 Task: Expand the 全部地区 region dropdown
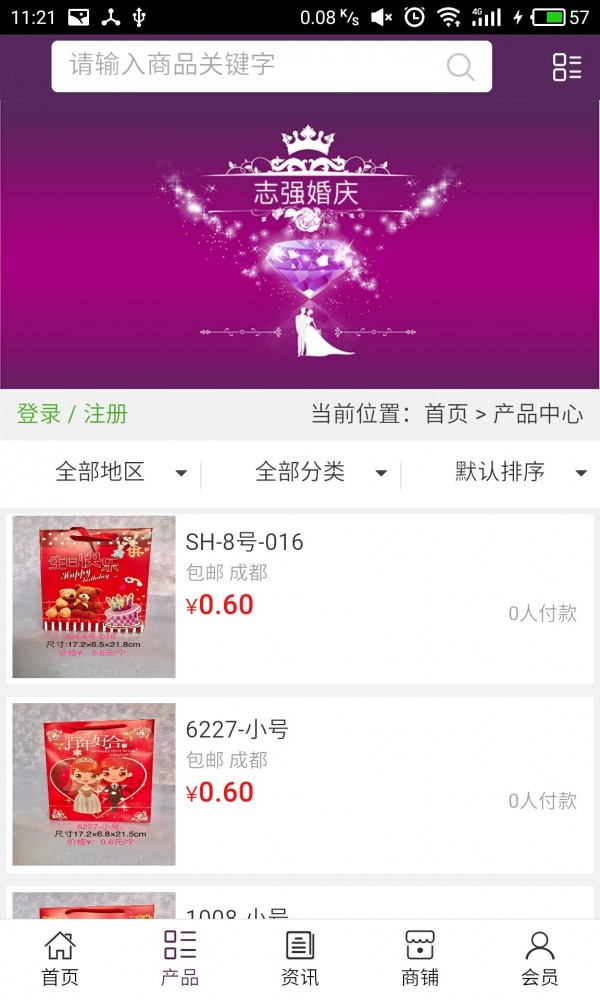(120, 473)
